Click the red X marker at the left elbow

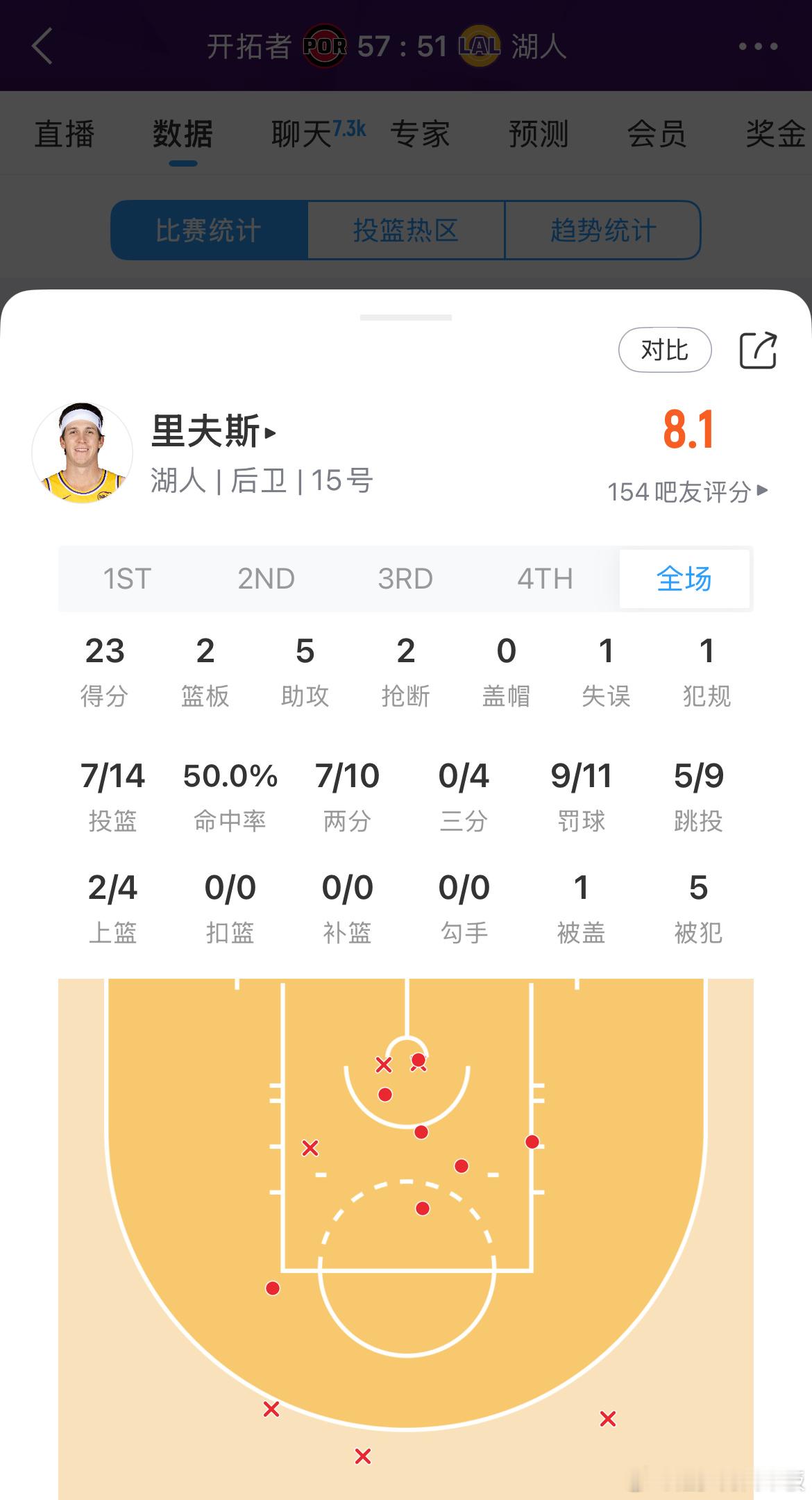tap(310, 1149)
